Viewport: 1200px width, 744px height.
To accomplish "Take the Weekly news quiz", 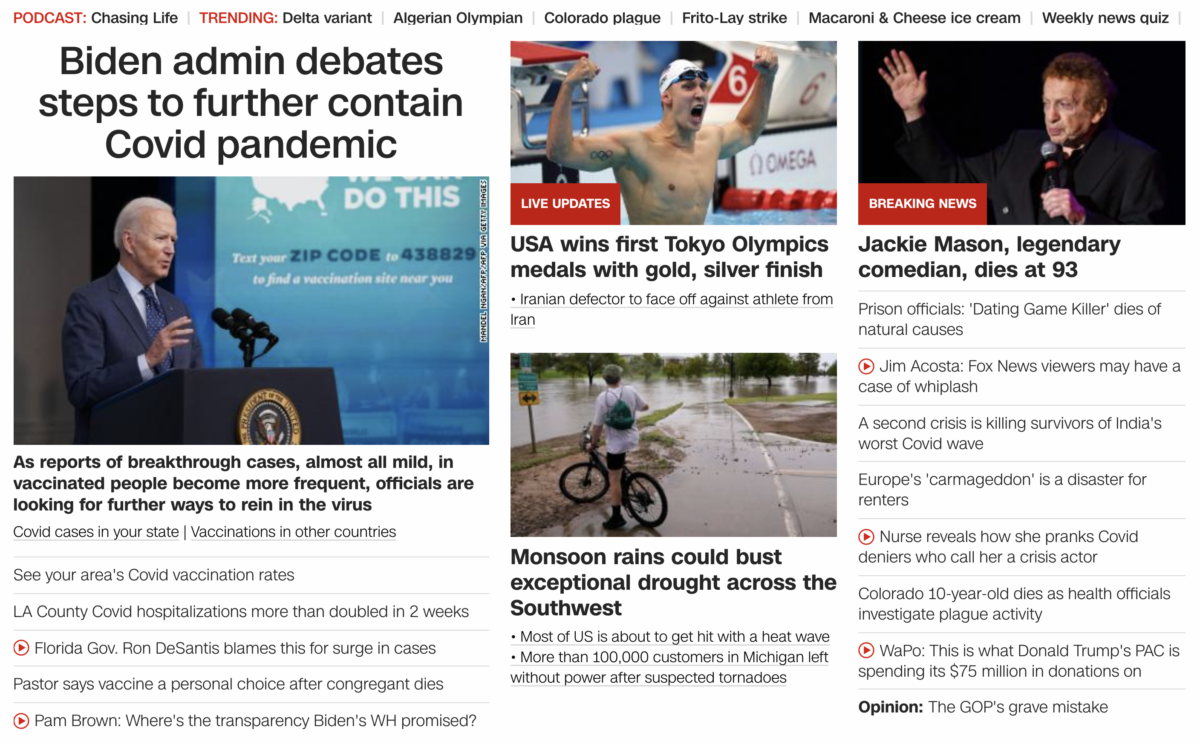I will (1105, 18).
